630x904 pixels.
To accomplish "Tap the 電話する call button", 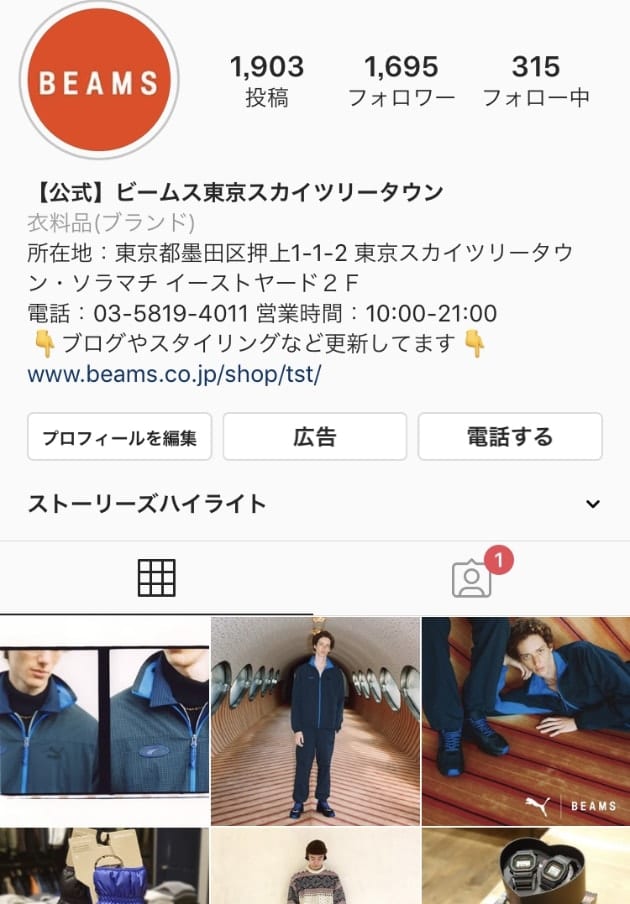I will coord(509,437).
